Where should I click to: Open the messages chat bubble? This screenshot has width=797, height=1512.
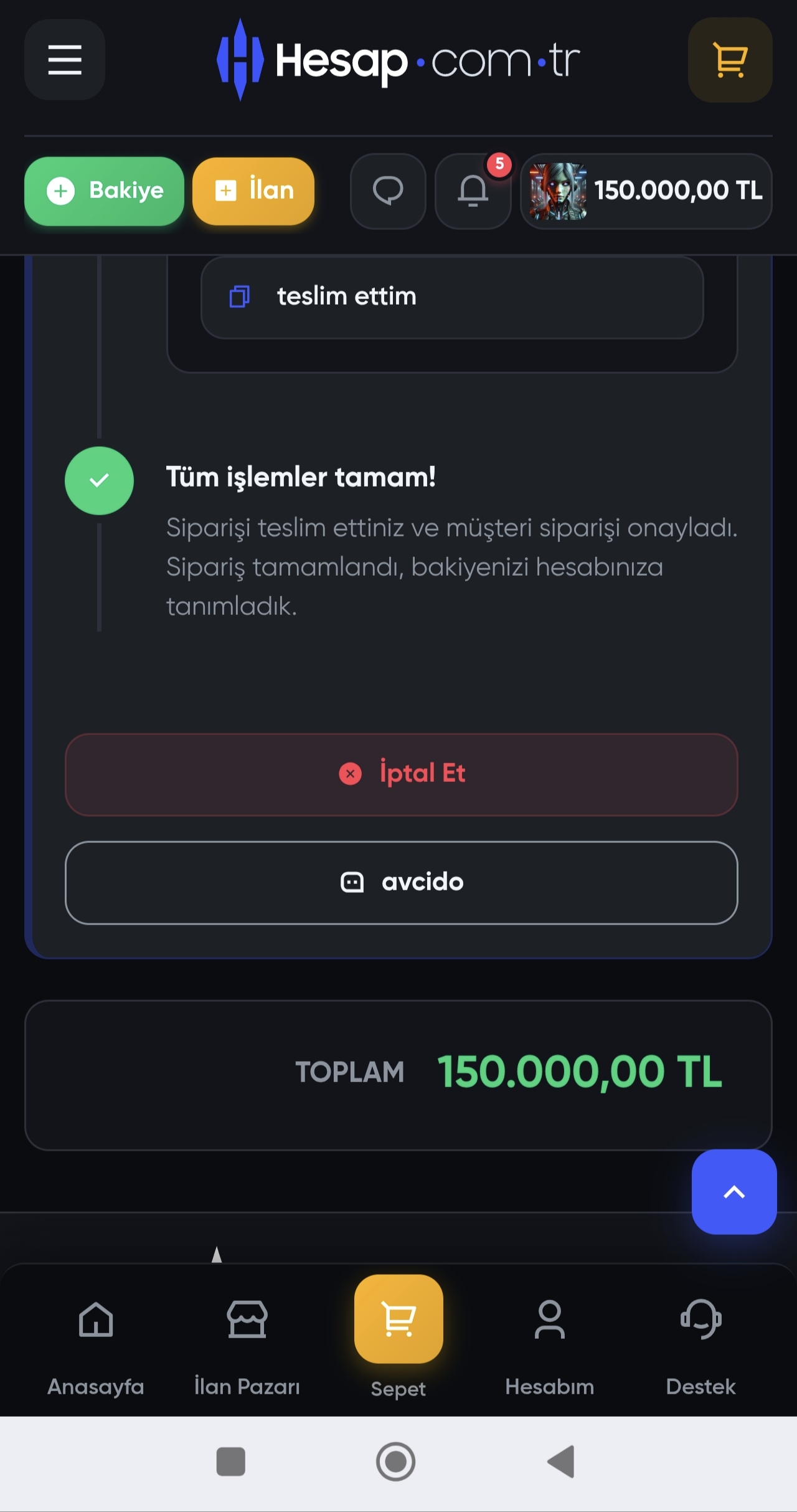coord(388,191)
